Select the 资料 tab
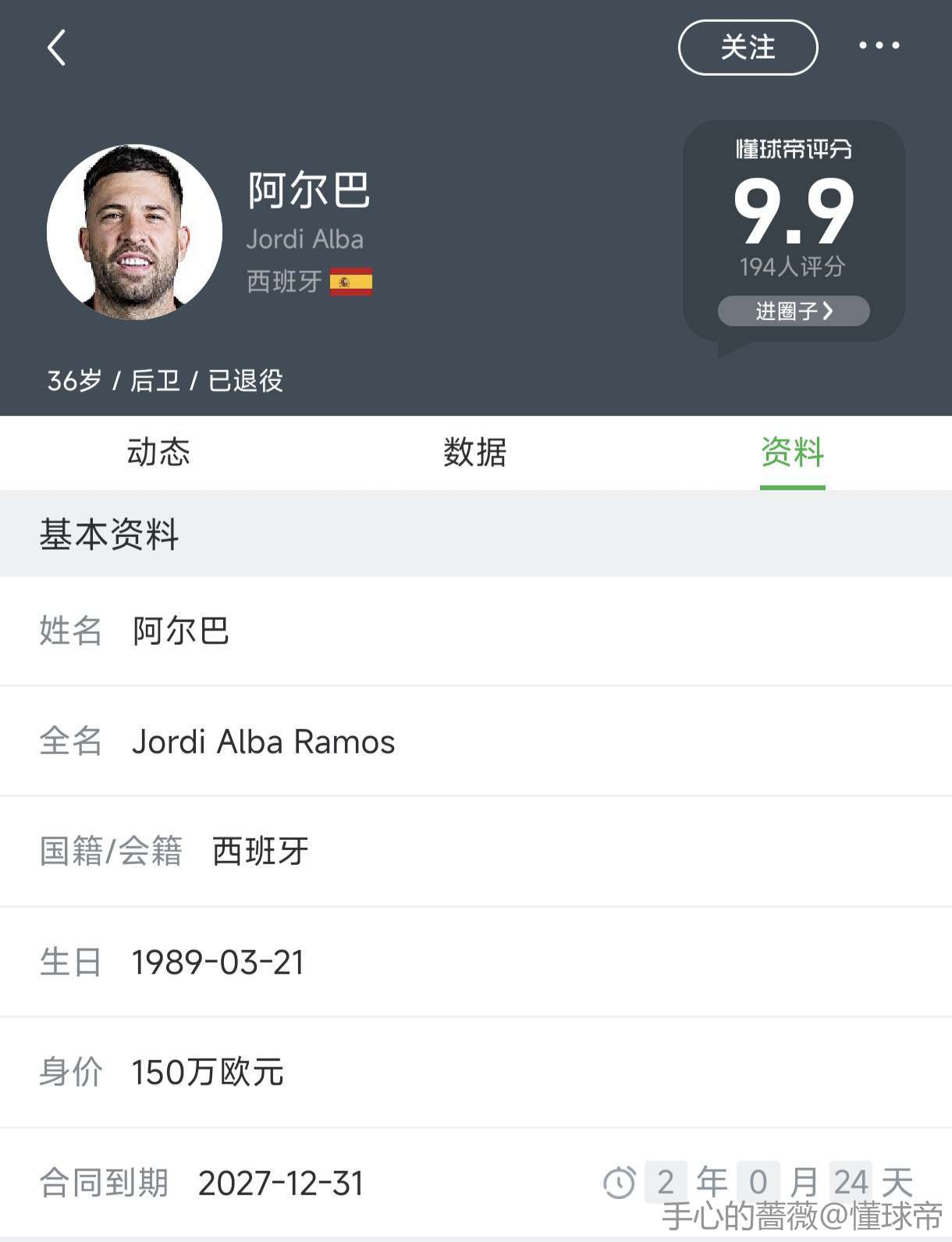Image resolution: width=952 pixels, height=1242 pixels. [792, 453]
